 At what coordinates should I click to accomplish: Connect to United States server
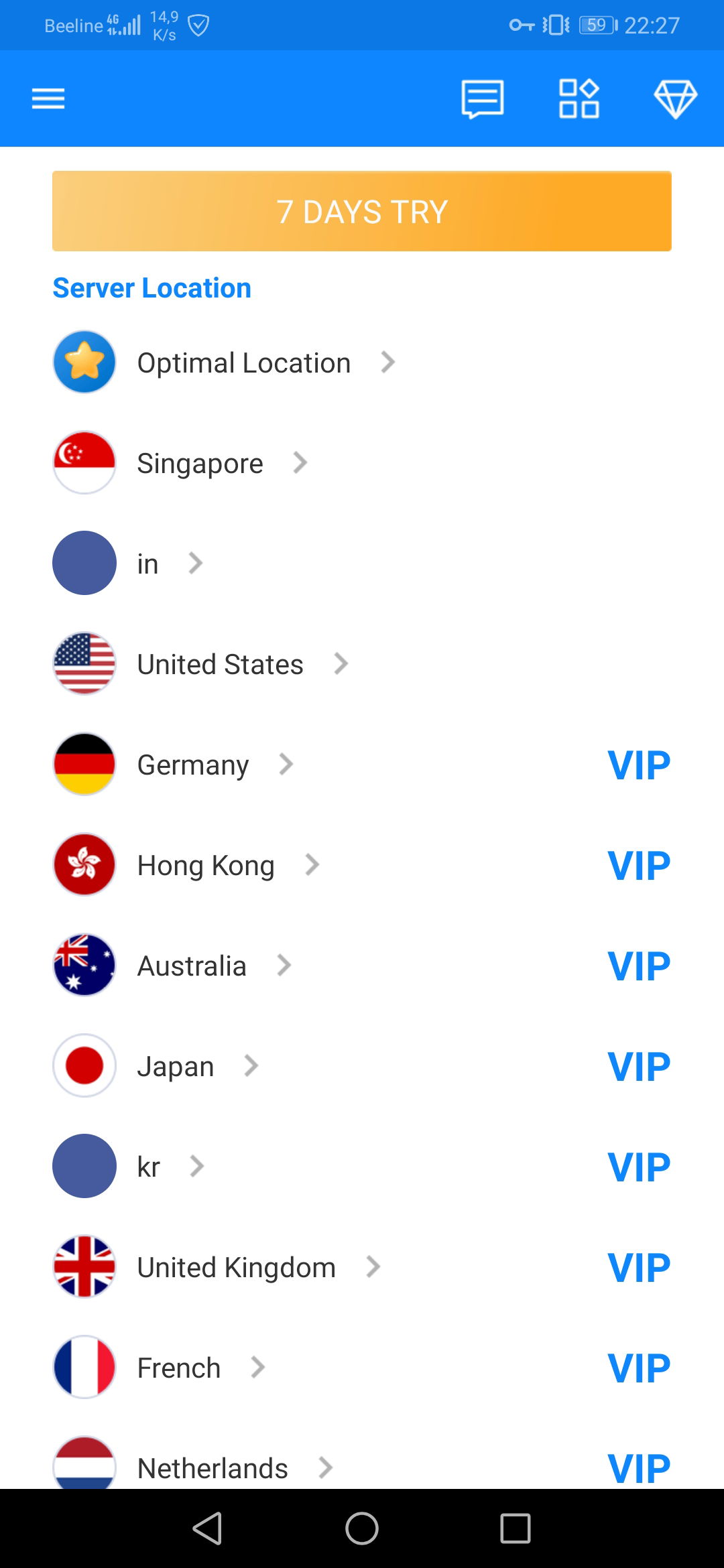[220, 664]
